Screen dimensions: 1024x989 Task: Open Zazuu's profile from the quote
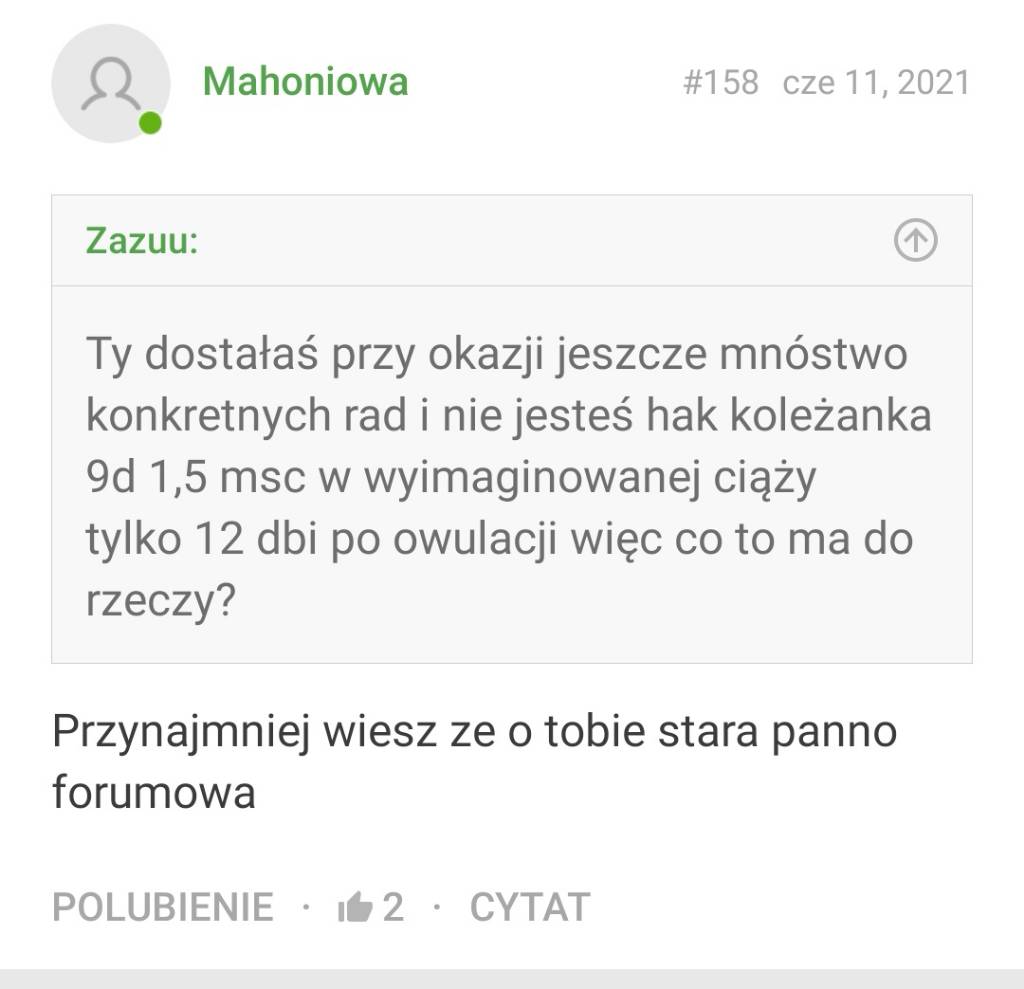[141, 241]
